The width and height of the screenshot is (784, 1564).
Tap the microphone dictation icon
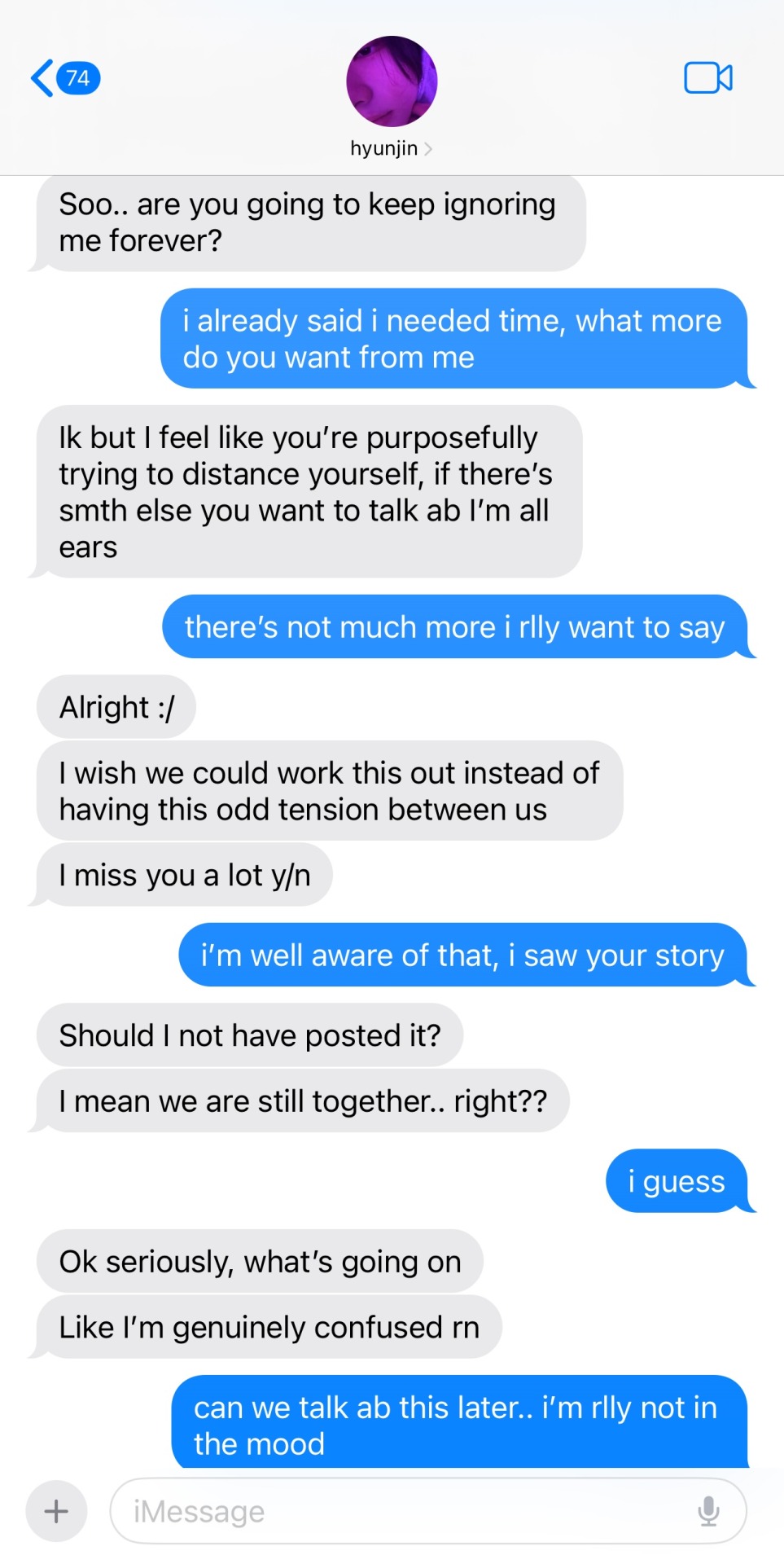coord(708,1511)
